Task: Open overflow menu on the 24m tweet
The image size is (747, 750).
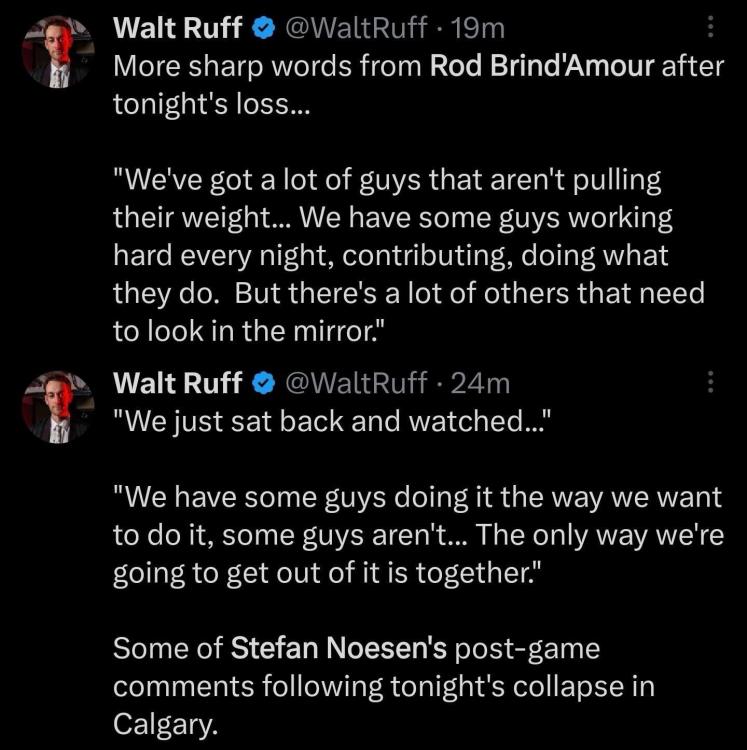Action: point(711,382)
